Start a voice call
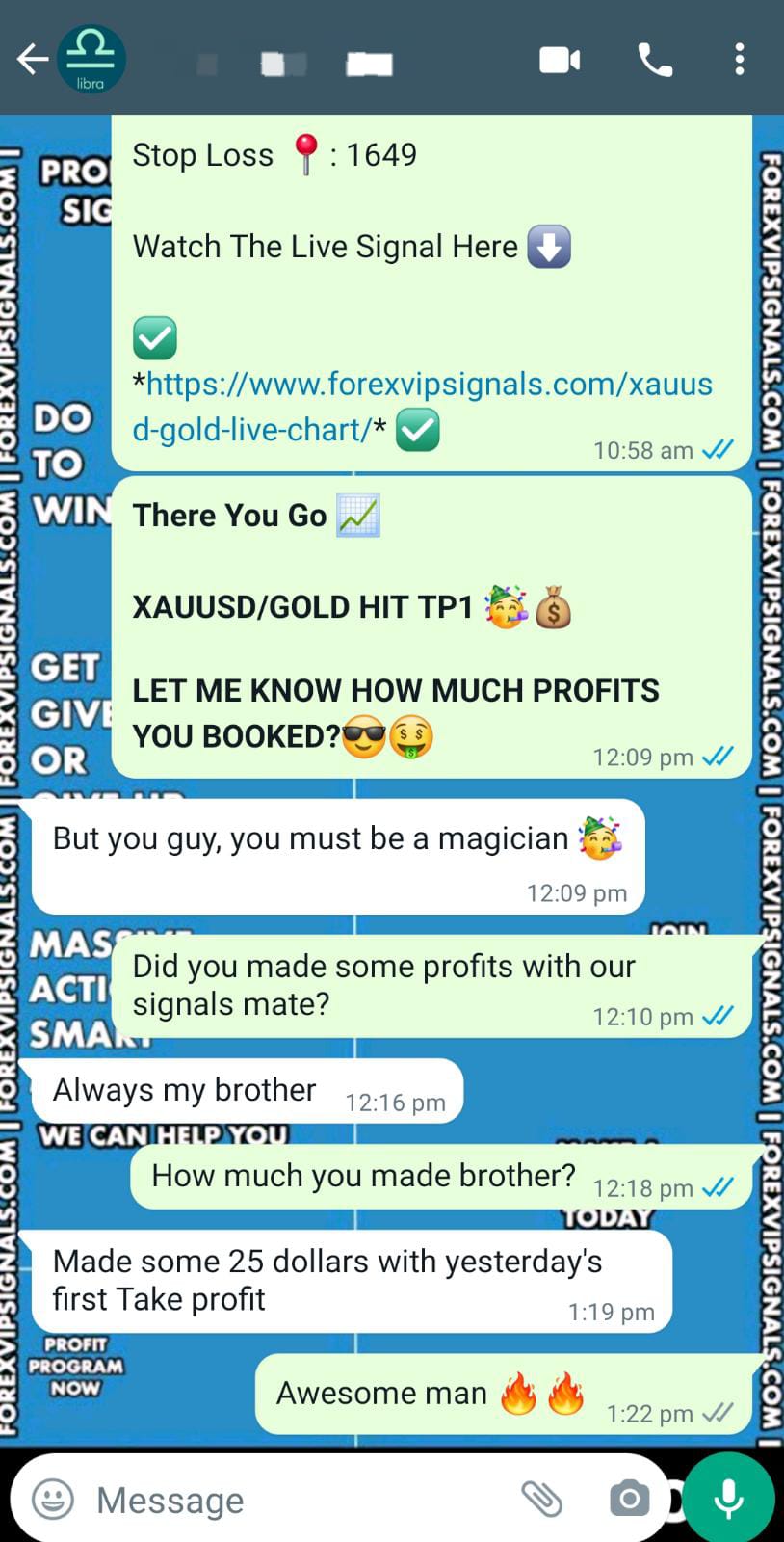Screen dimensions: 784x1542 (x=655, y=61)
